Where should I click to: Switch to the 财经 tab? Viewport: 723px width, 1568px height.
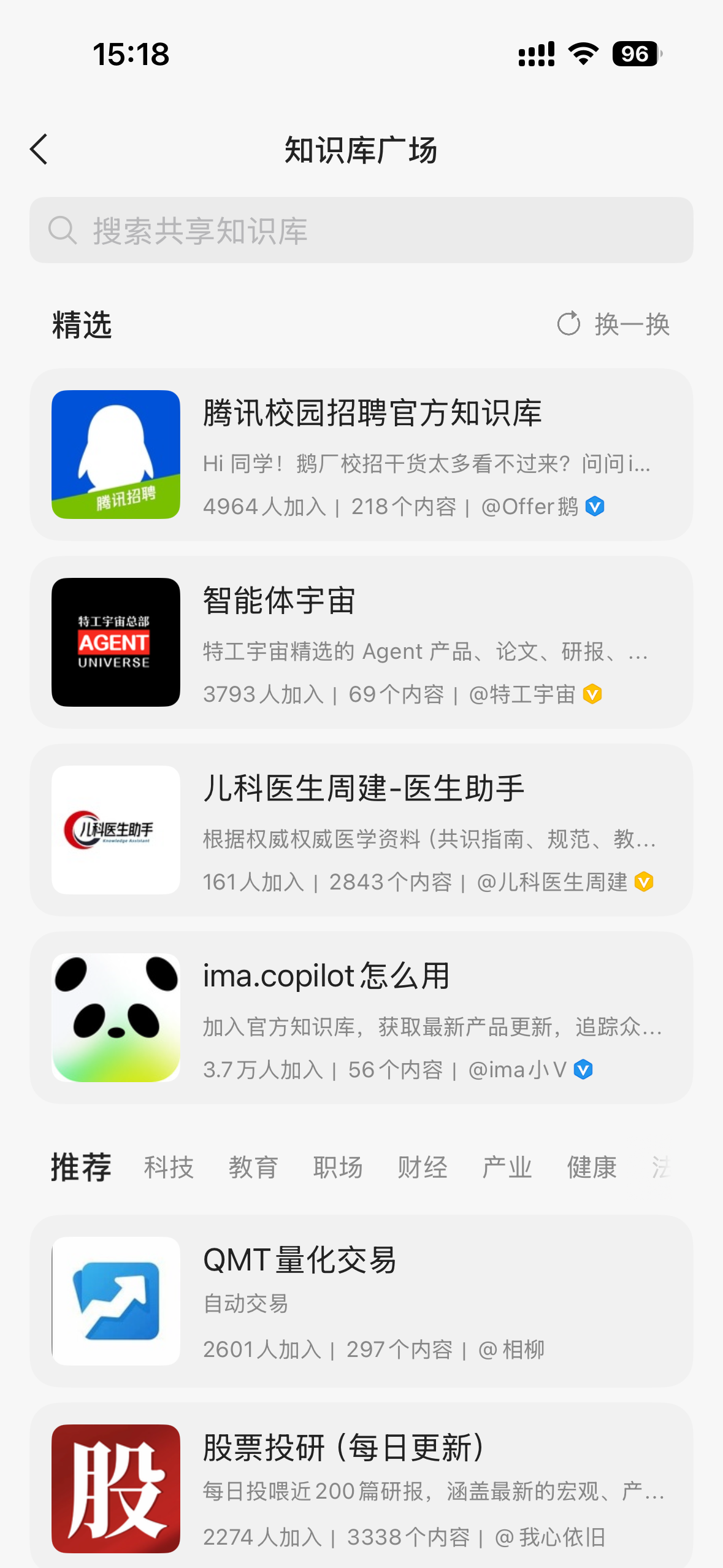pos(423,1167)
